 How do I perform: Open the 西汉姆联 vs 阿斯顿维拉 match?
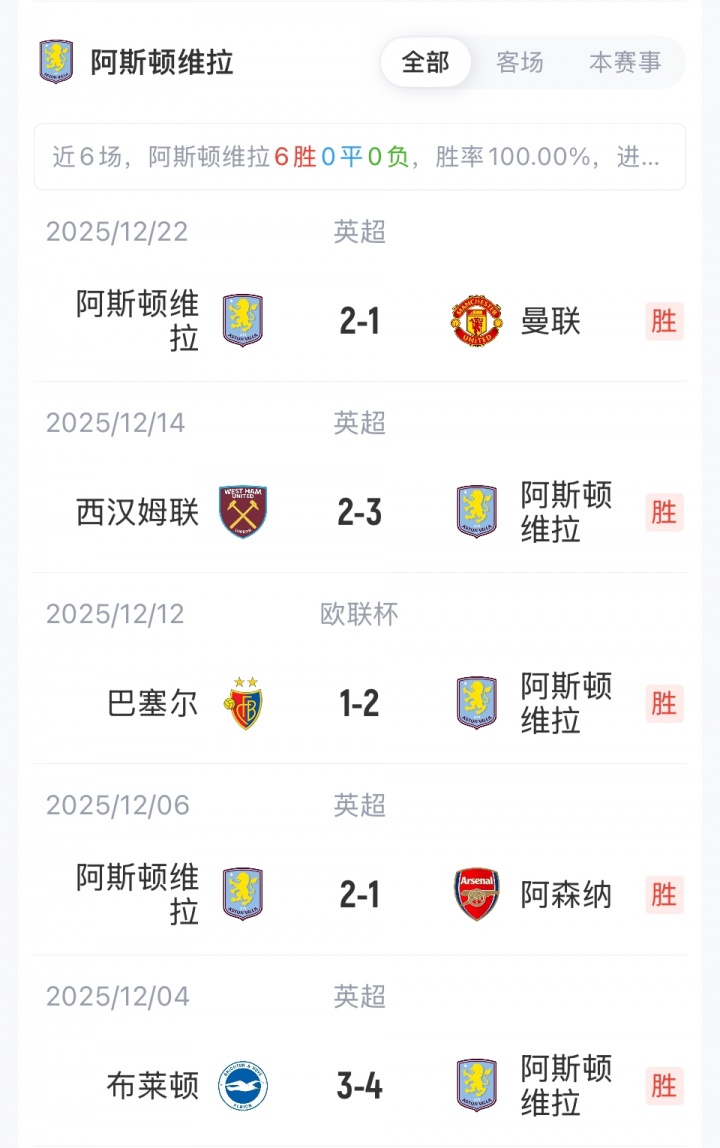pos(360,512)
